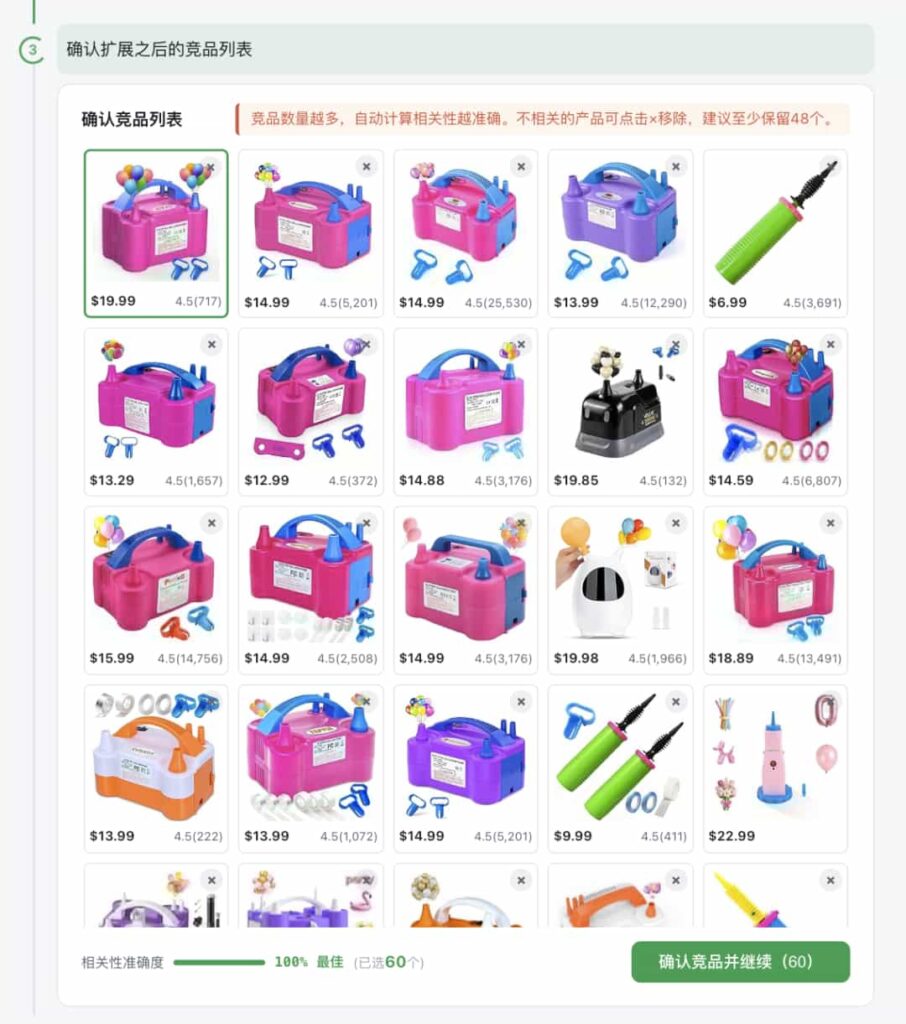Toggle selection of the highlighted $19.99 product card
Viewport: 906px width, 1024px height.
tap(155, 230)
